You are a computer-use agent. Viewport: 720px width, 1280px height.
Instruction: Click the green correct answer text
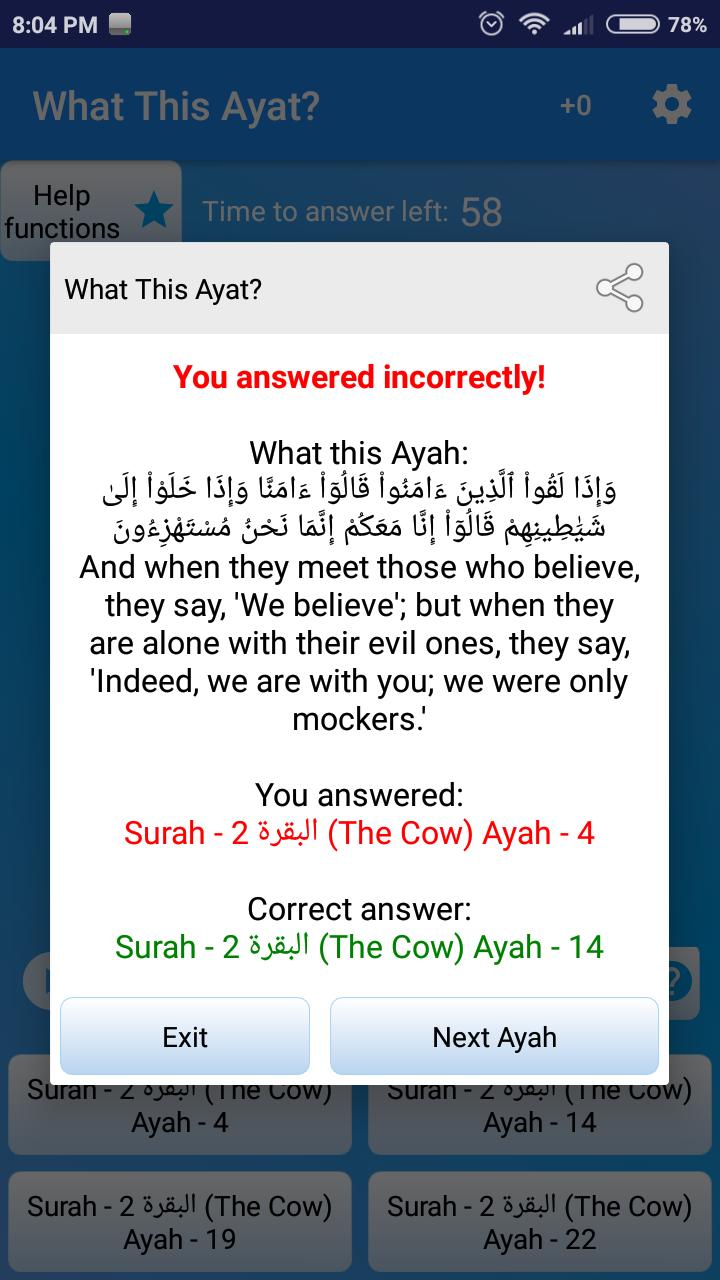click(x=360, y=946)
